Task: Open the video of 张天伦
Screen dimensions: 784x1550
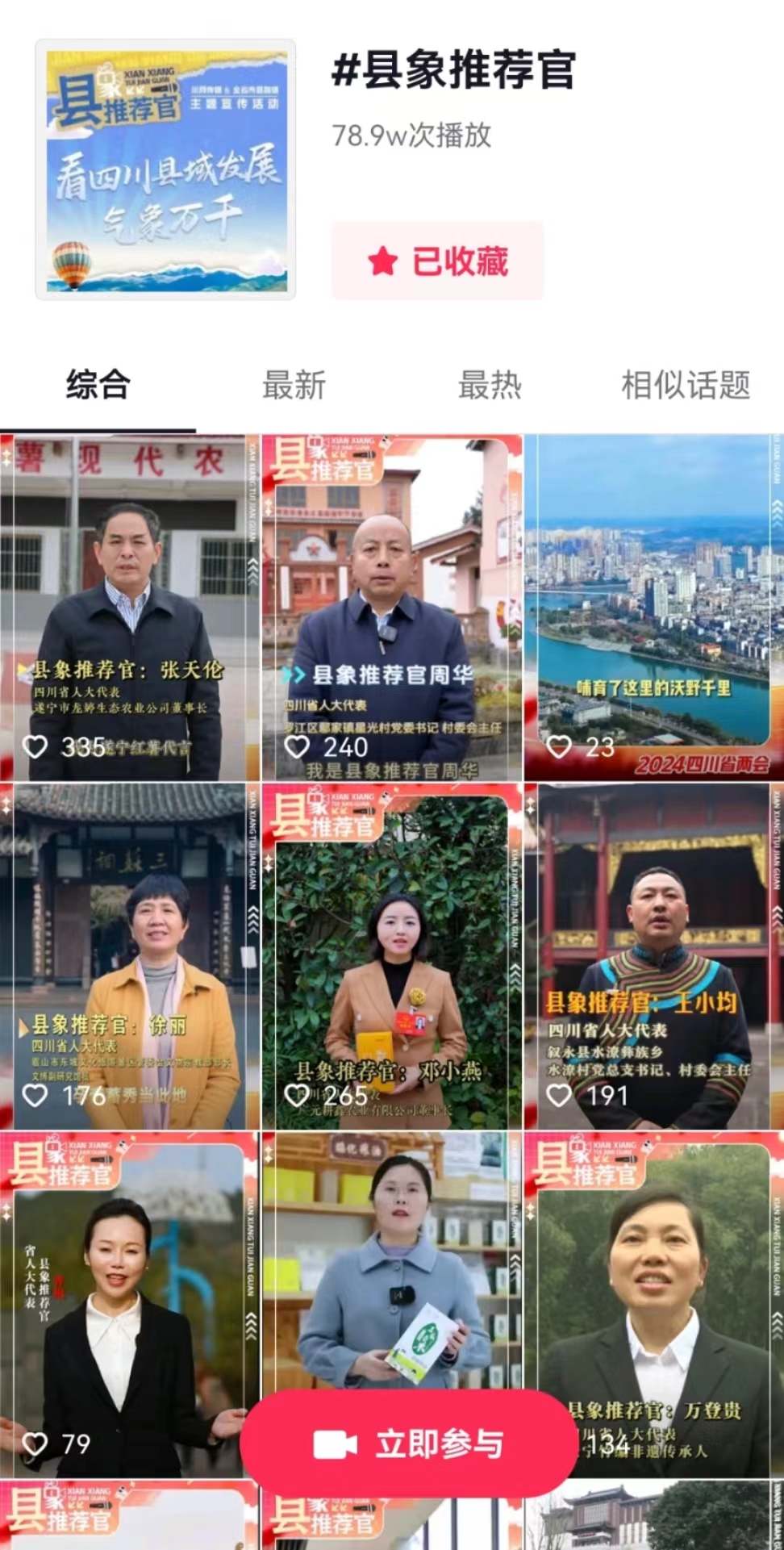Action: pos(129,607)
